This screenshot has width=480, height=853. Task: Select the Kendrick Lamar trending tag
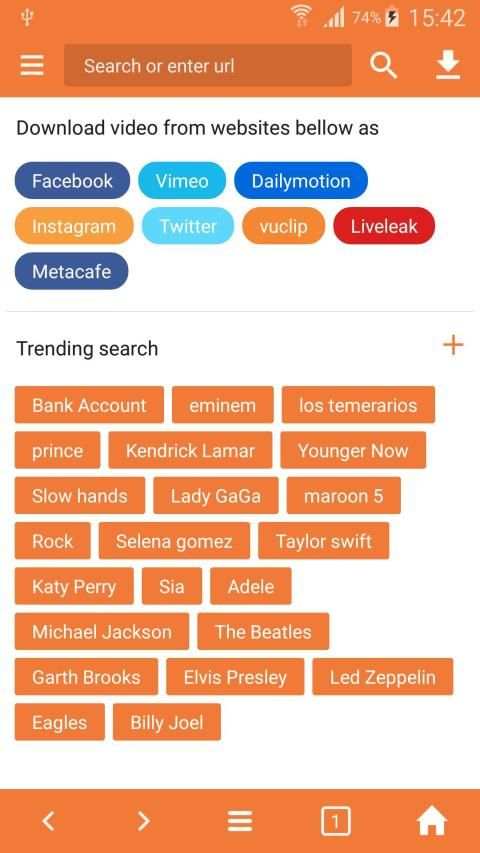190,450
